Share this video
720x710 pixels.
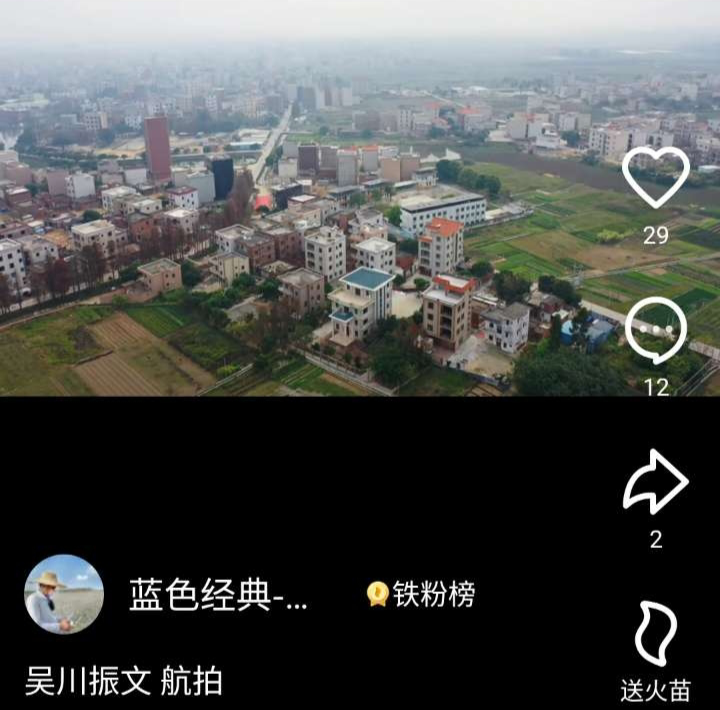(x=655, y=482)
